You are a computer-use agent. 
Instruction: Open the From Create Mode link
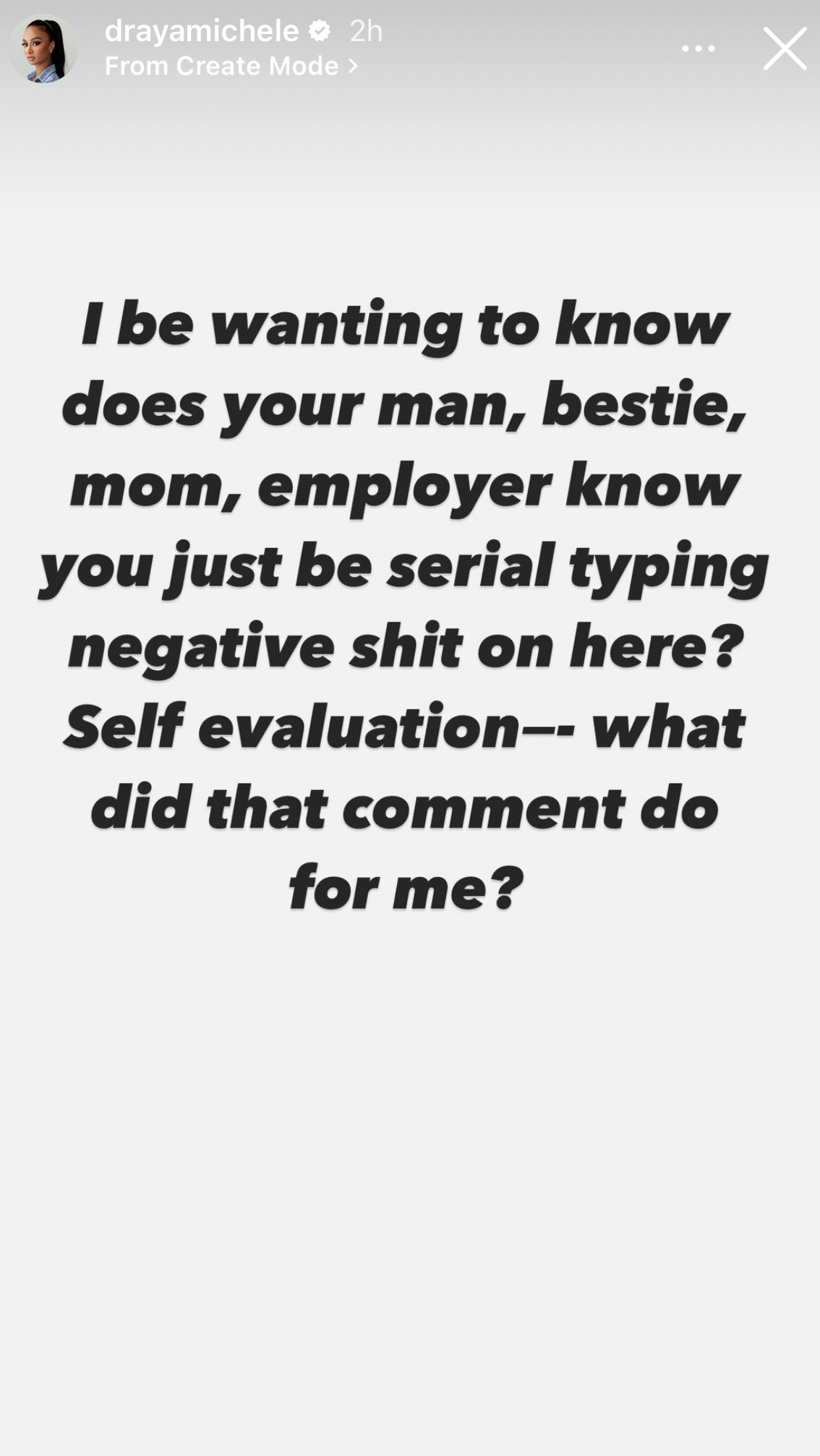[231, 67]
